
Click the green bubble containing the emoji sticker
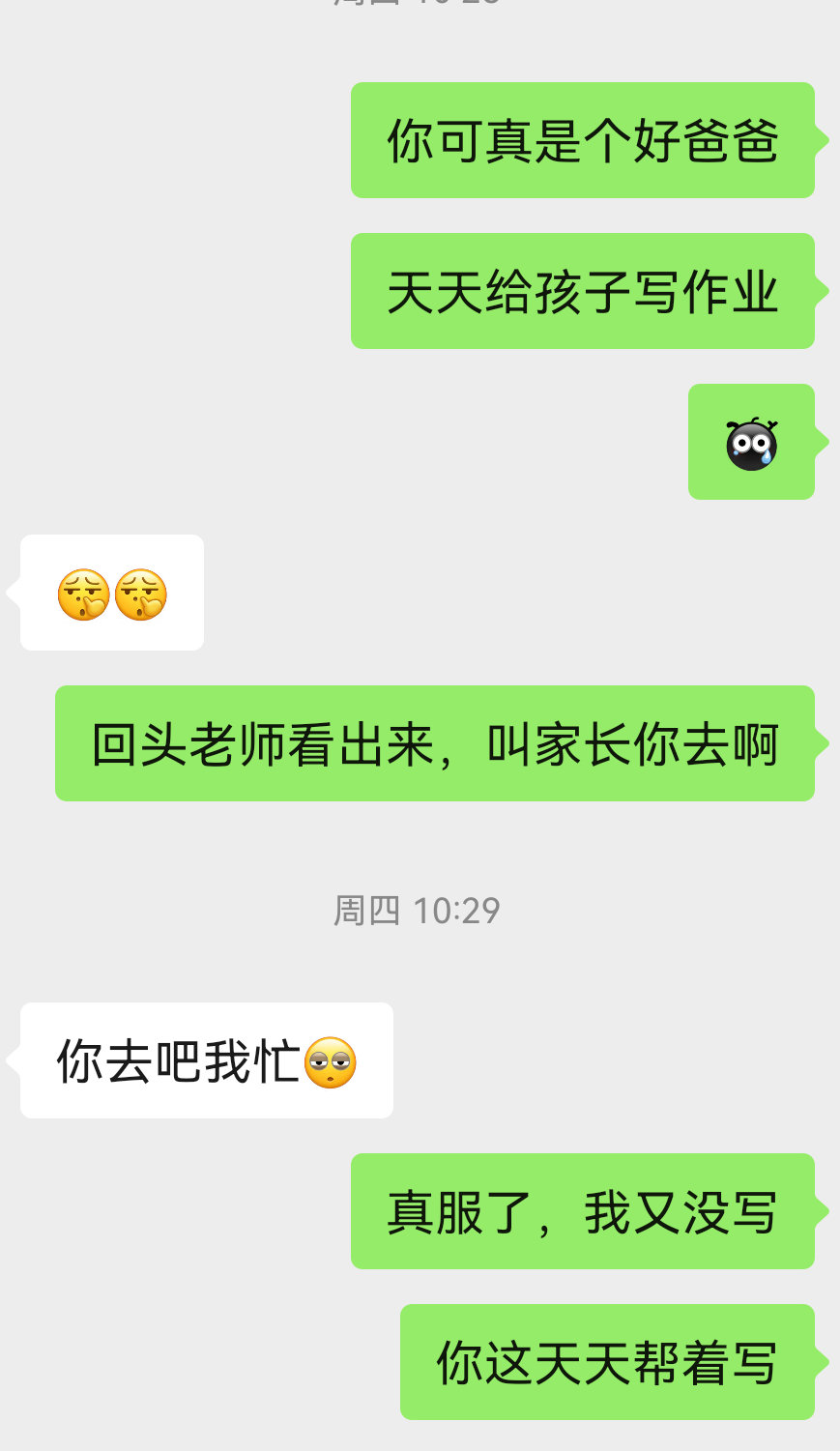click(x=752, y=443)
